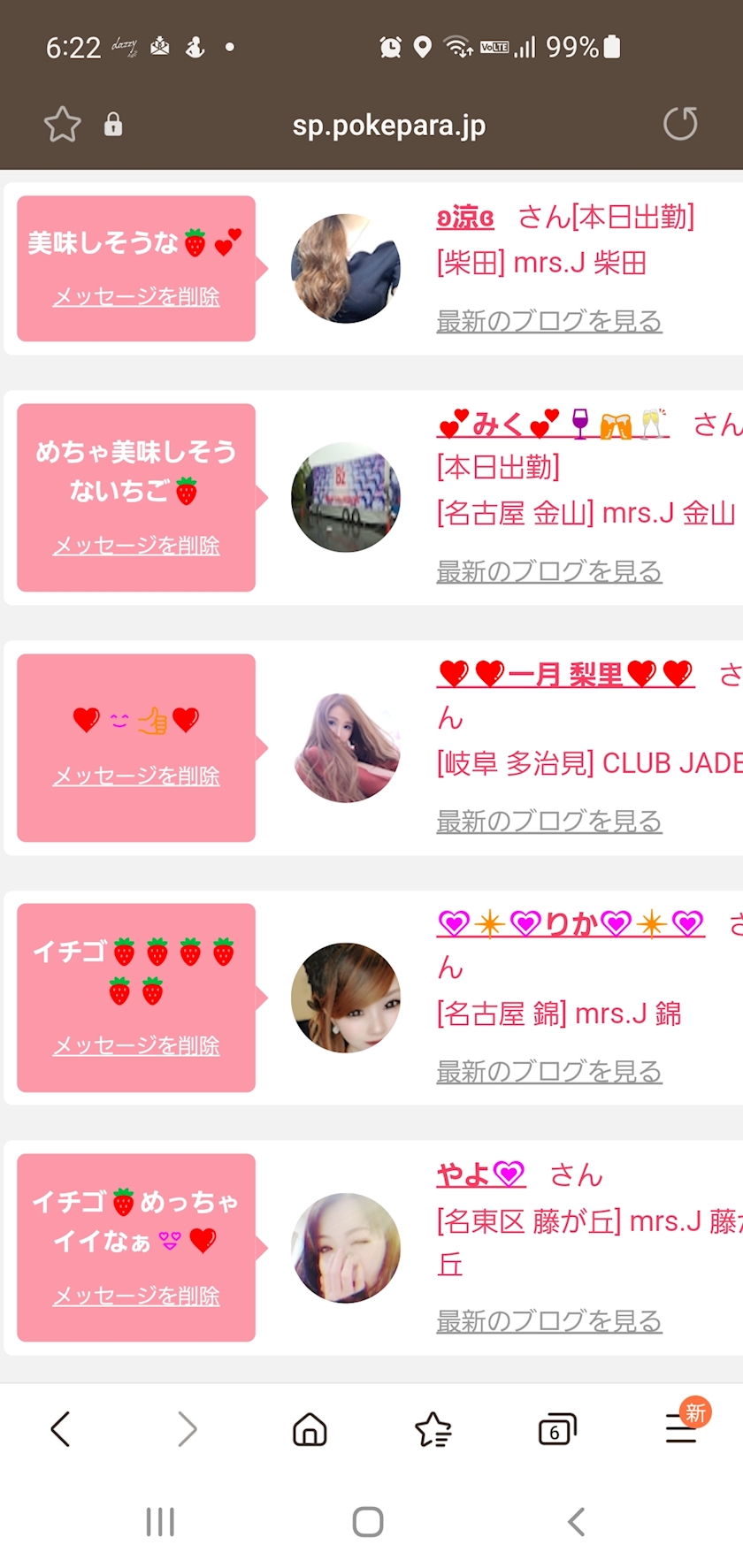Open やよ's profile link
Screen dimensions: 743x1568
pos(481,1174)
